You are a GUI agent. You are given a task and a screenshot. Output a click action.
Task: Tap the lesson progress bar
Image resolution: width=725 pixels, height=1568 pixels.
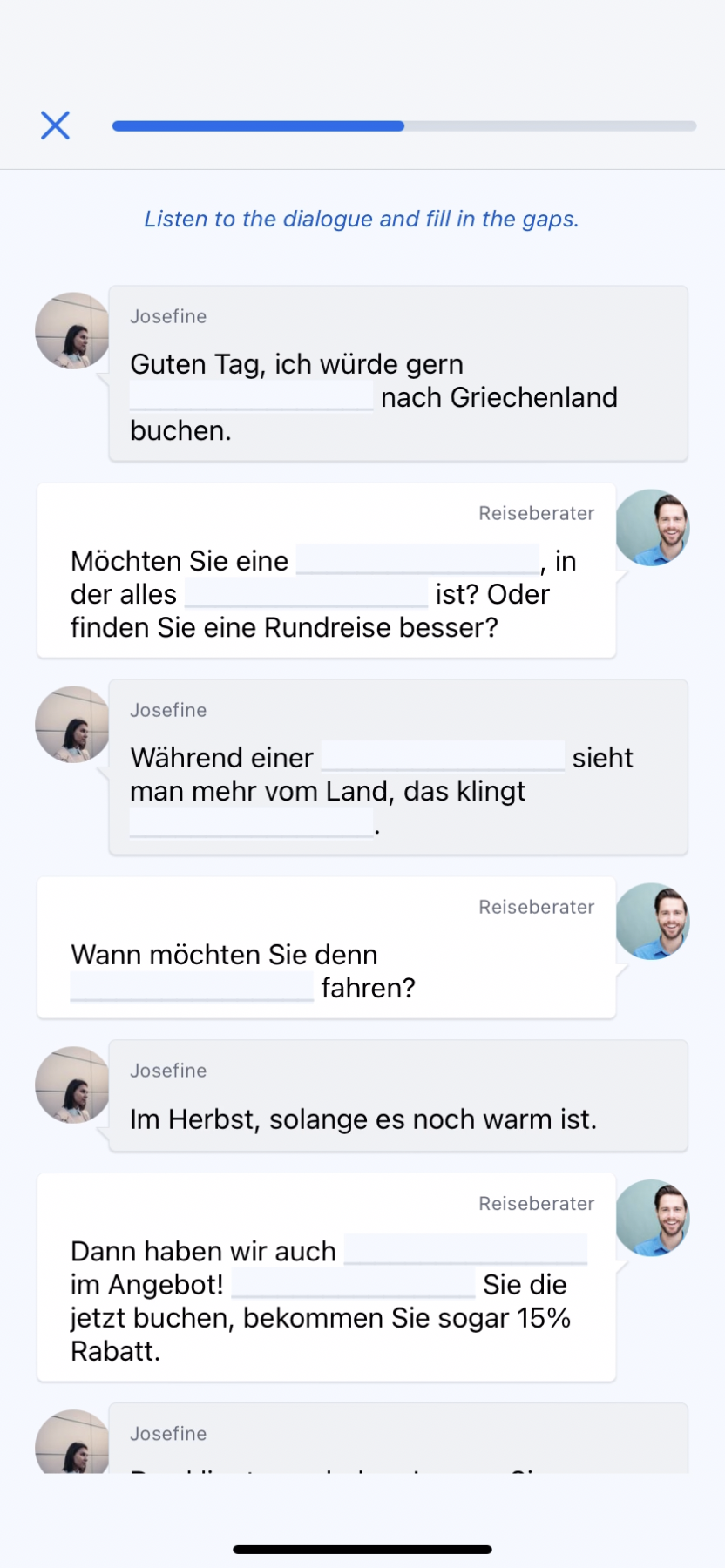405,125
